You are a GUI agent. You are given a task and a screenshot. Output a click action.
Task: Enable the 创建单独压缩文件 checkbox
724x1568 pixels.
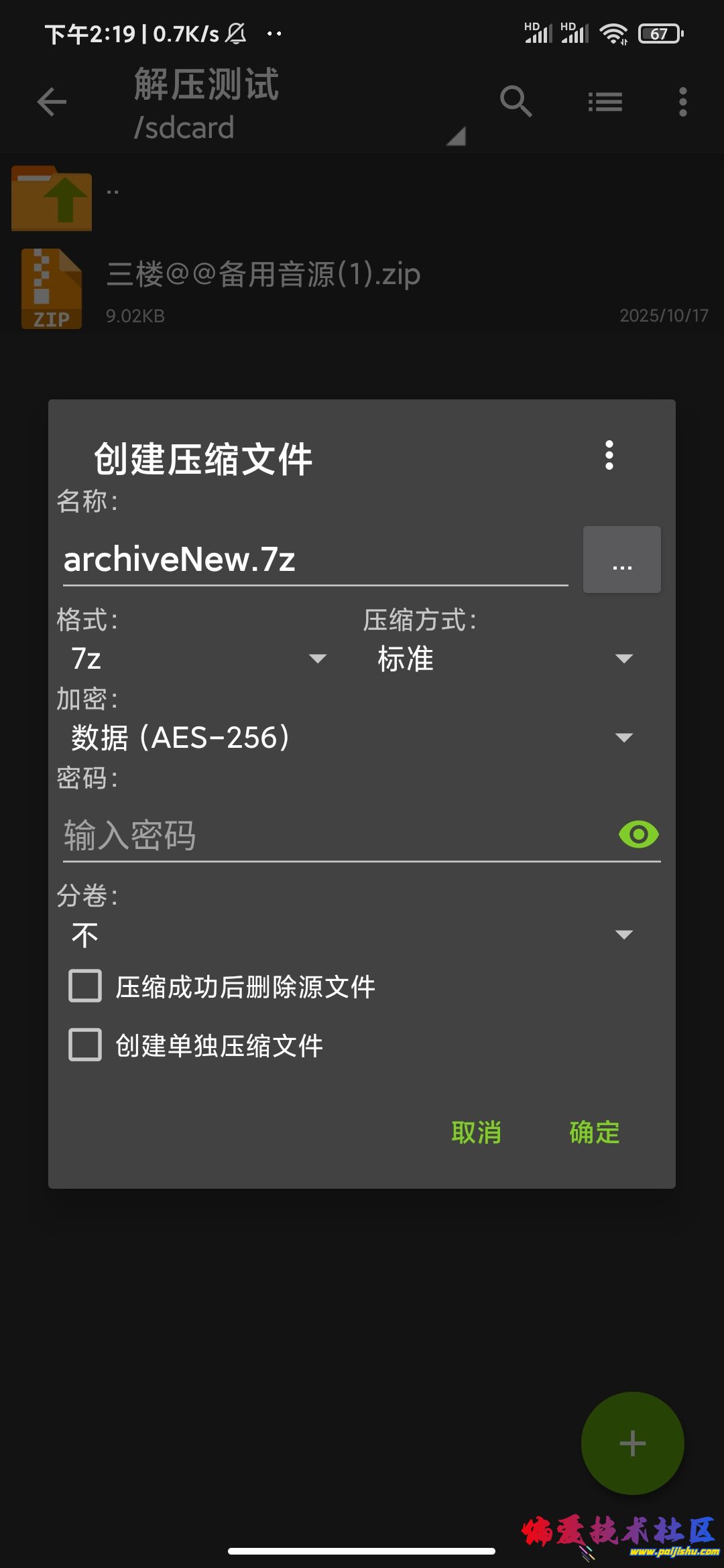click(85, 1045)
